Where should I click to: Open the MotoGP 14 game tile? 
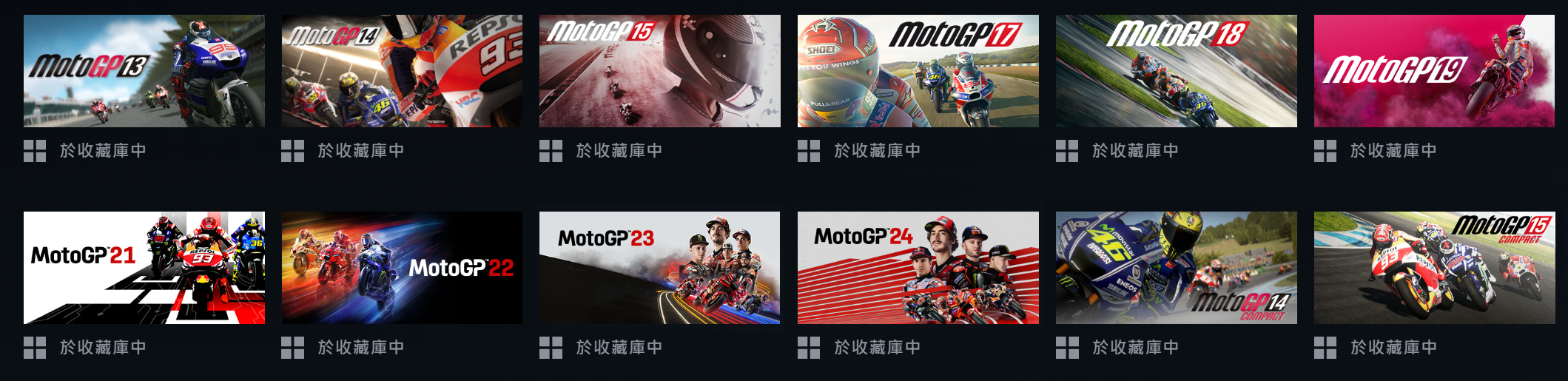pos(402,71)
